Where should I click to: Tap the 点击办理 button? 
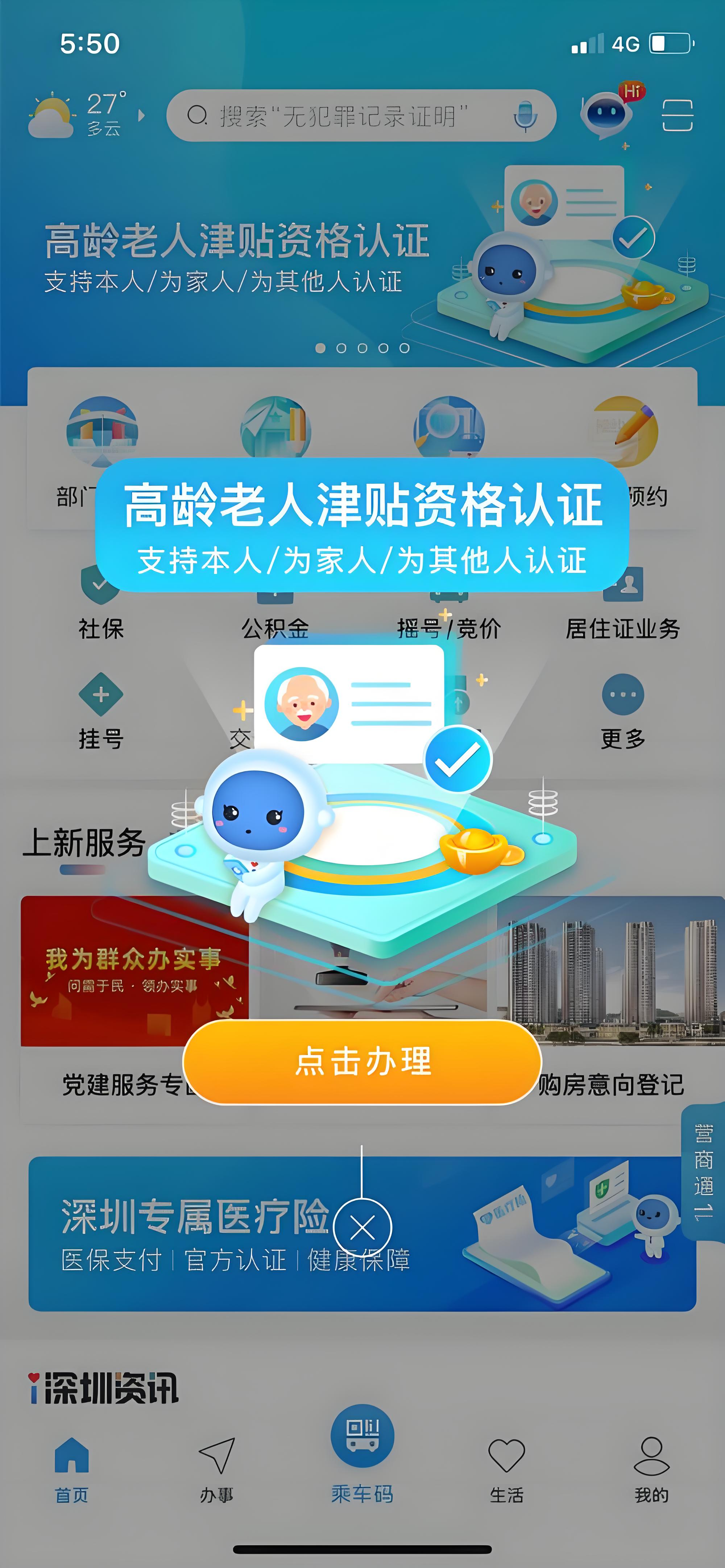coord(362,1062)
